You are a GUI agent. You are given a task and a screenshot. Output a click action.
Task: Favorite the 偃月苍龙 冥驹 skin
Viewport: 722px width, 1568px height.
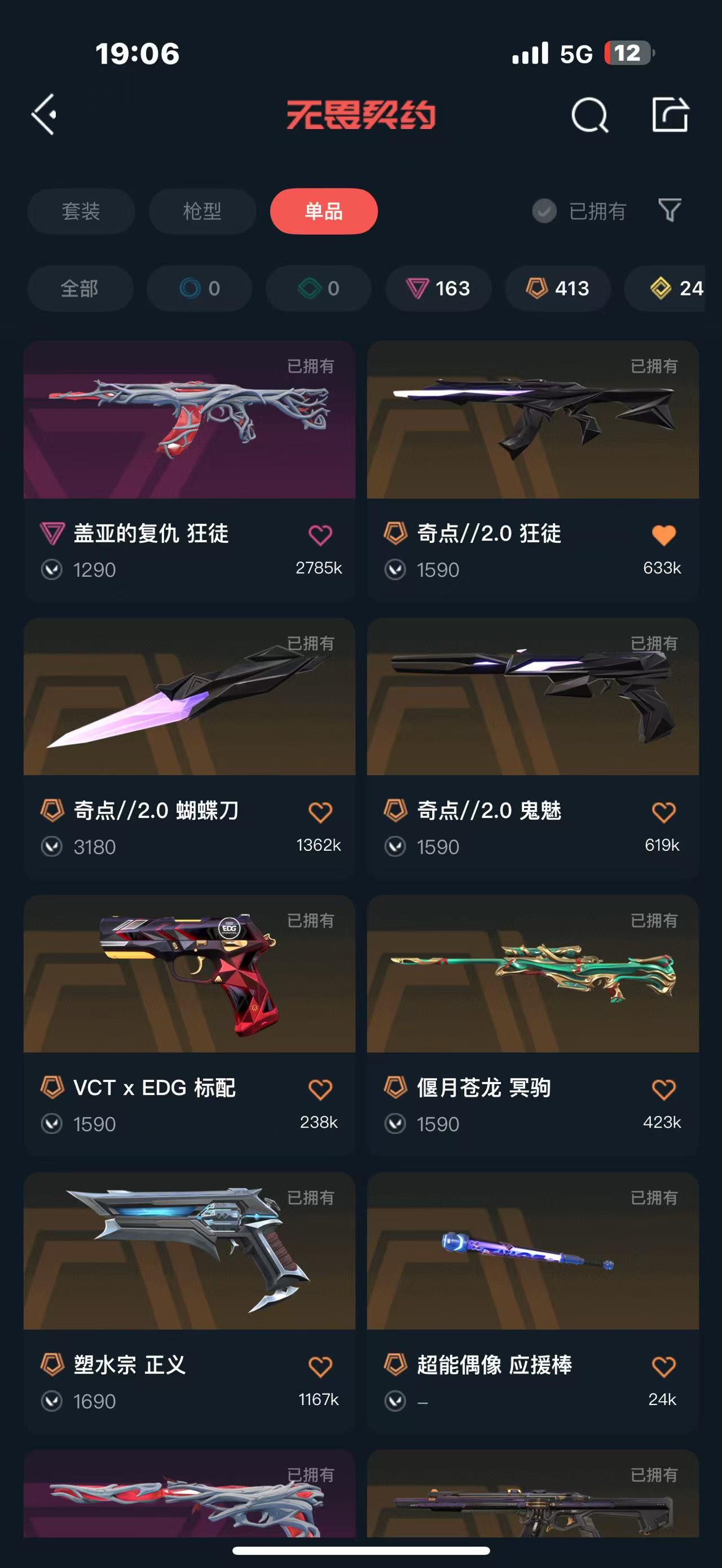coord(663,1089)
